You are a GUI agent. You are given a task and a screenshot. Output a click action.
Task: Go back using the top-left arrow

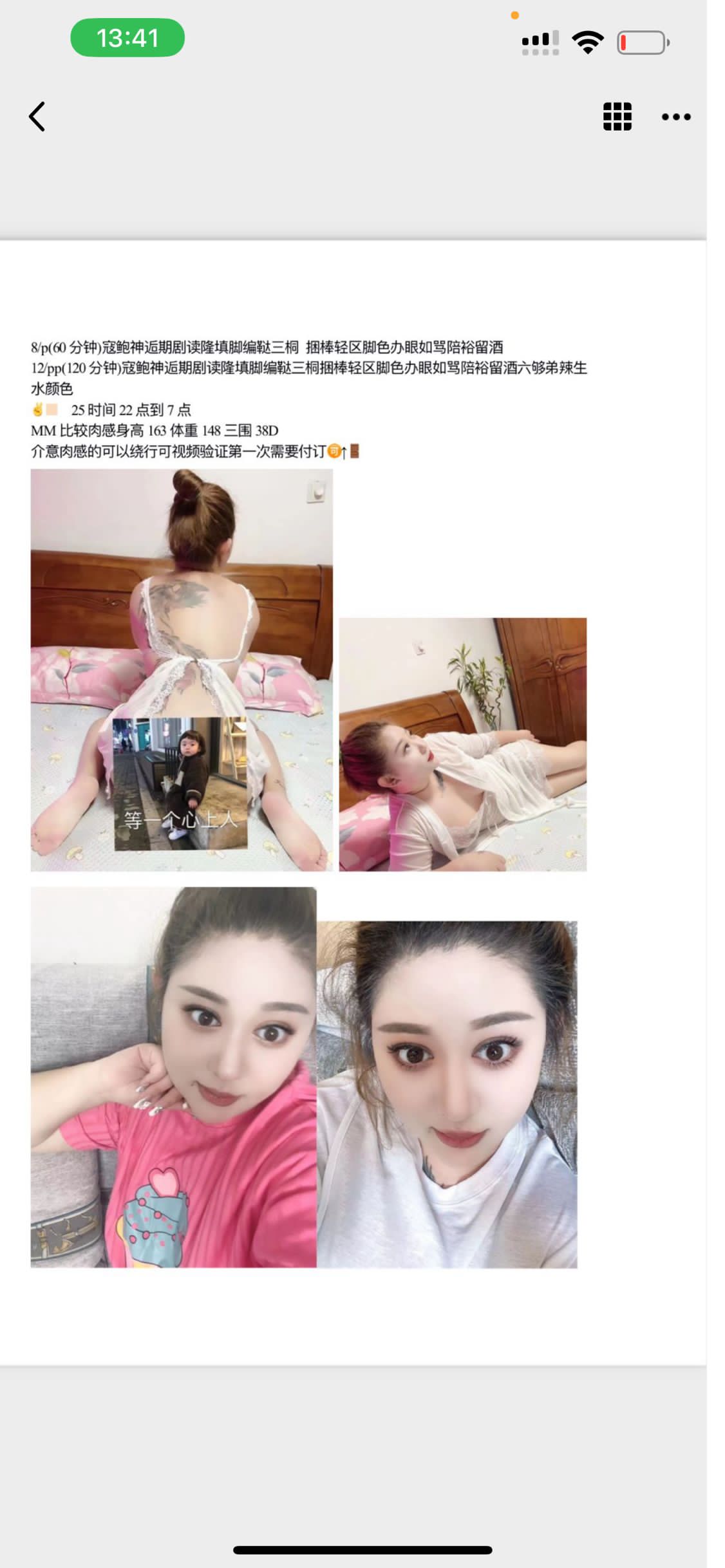point(37,117)
